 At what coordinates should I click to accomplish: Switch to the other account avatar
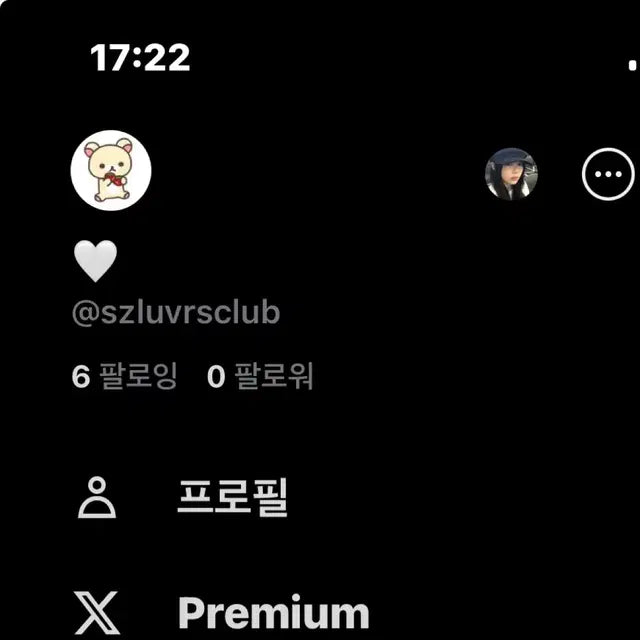[511, 174]
